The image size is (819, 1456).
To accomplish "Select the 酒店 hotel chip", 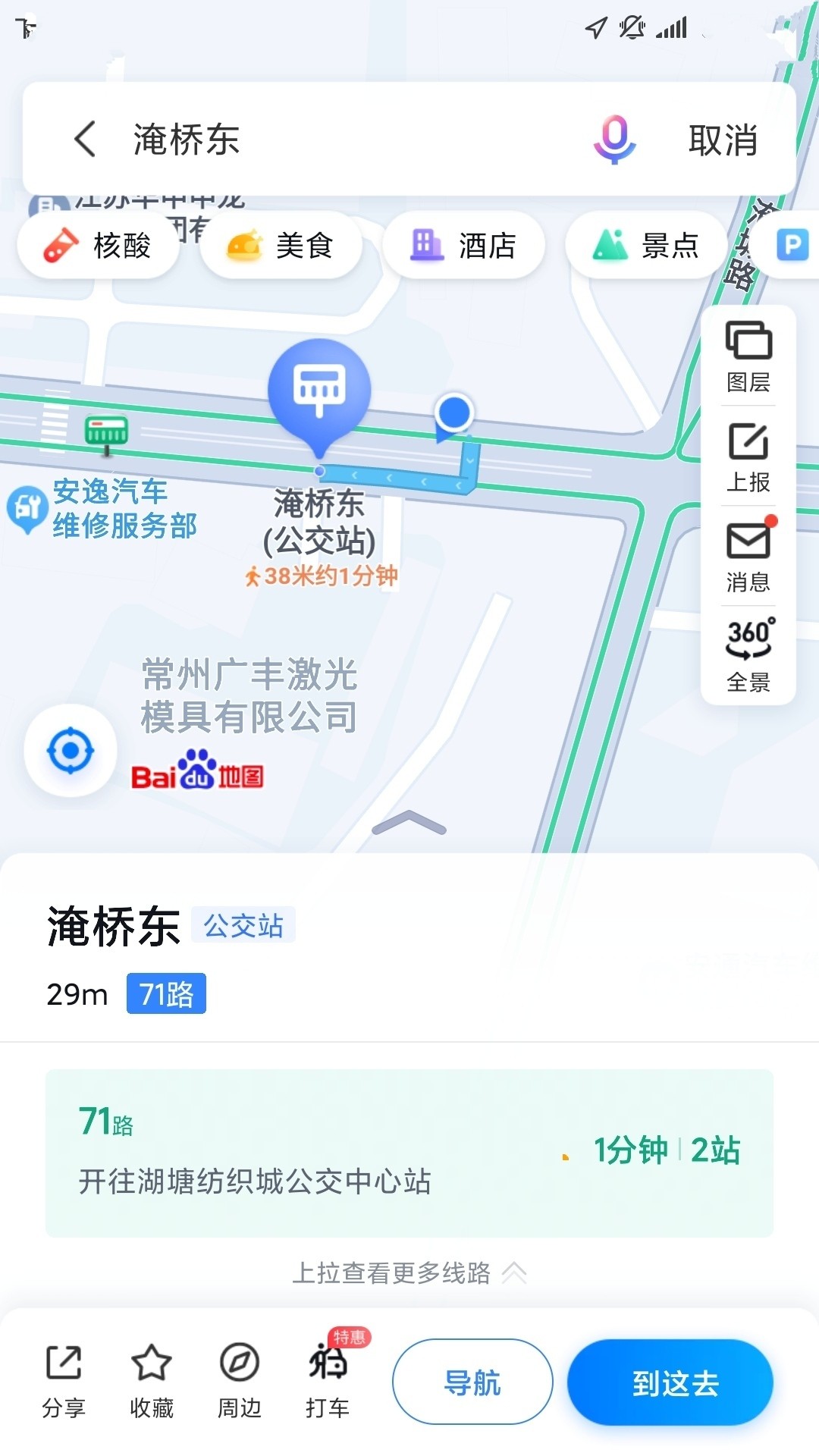I will coord(463,246).
